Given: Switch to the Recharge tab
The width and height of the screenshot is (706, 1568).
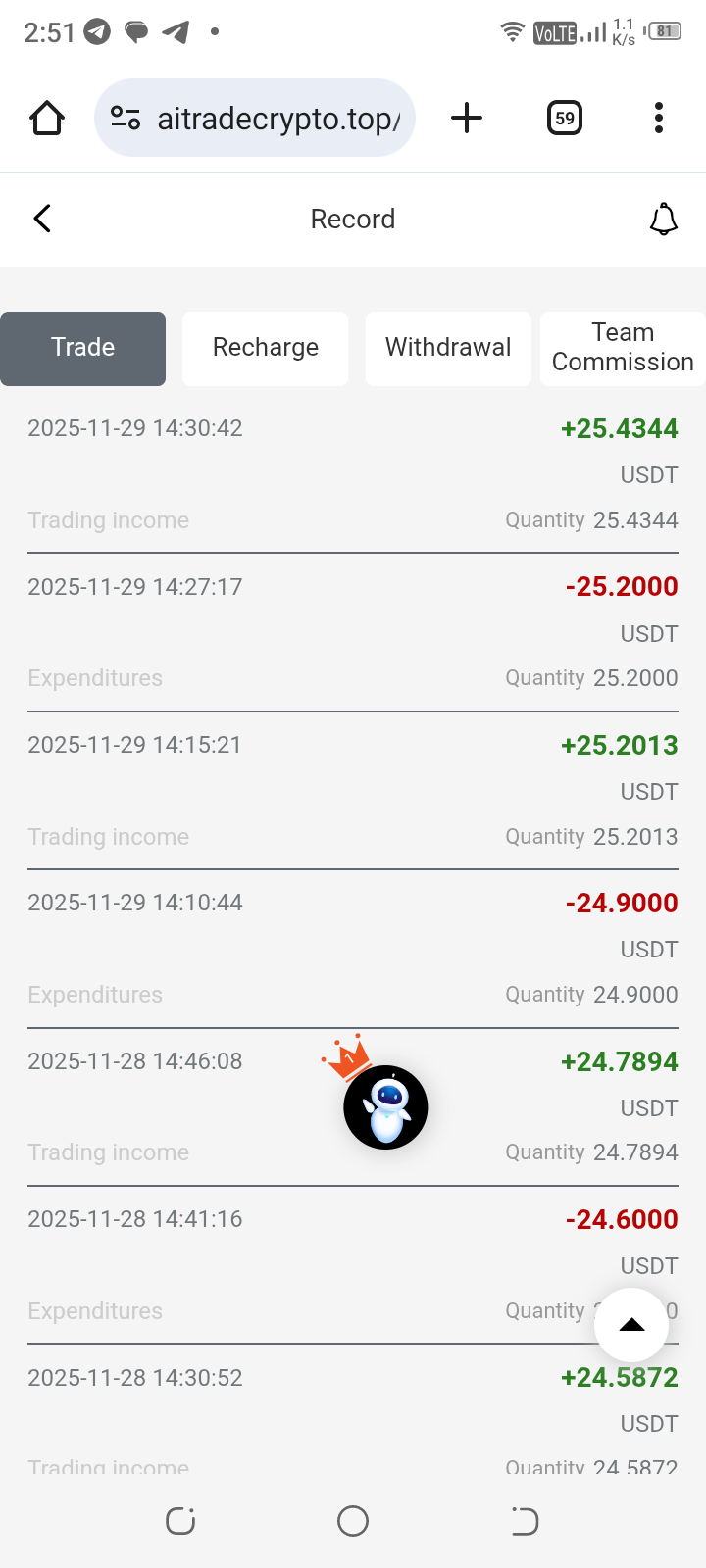Looking at the screenshot, I should 266,348.
